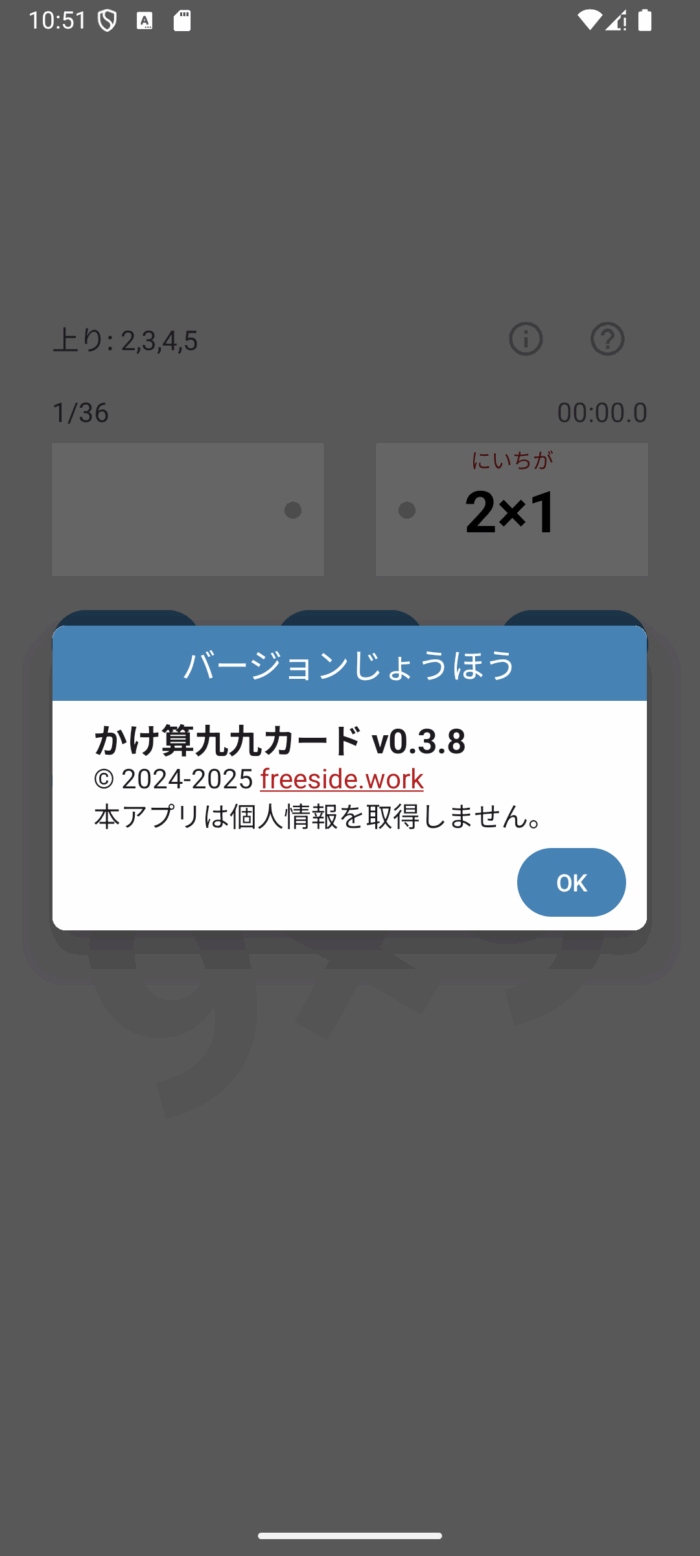This screenshot has width=700, height=1556.
Task: Open the freeside.work link
Action: 341,779
